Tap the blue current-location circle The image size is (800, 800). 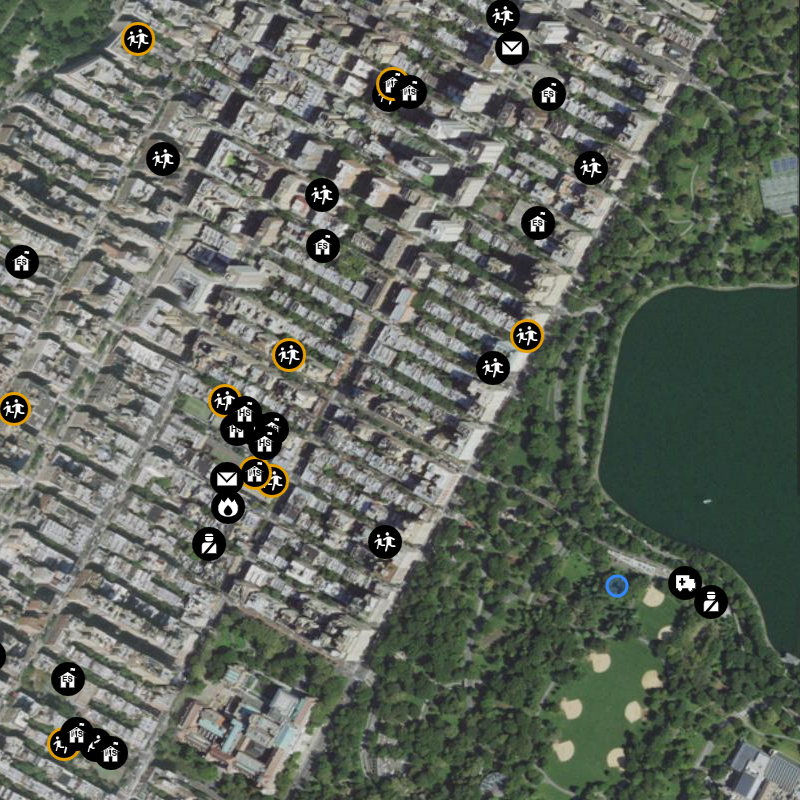(617, 586)
